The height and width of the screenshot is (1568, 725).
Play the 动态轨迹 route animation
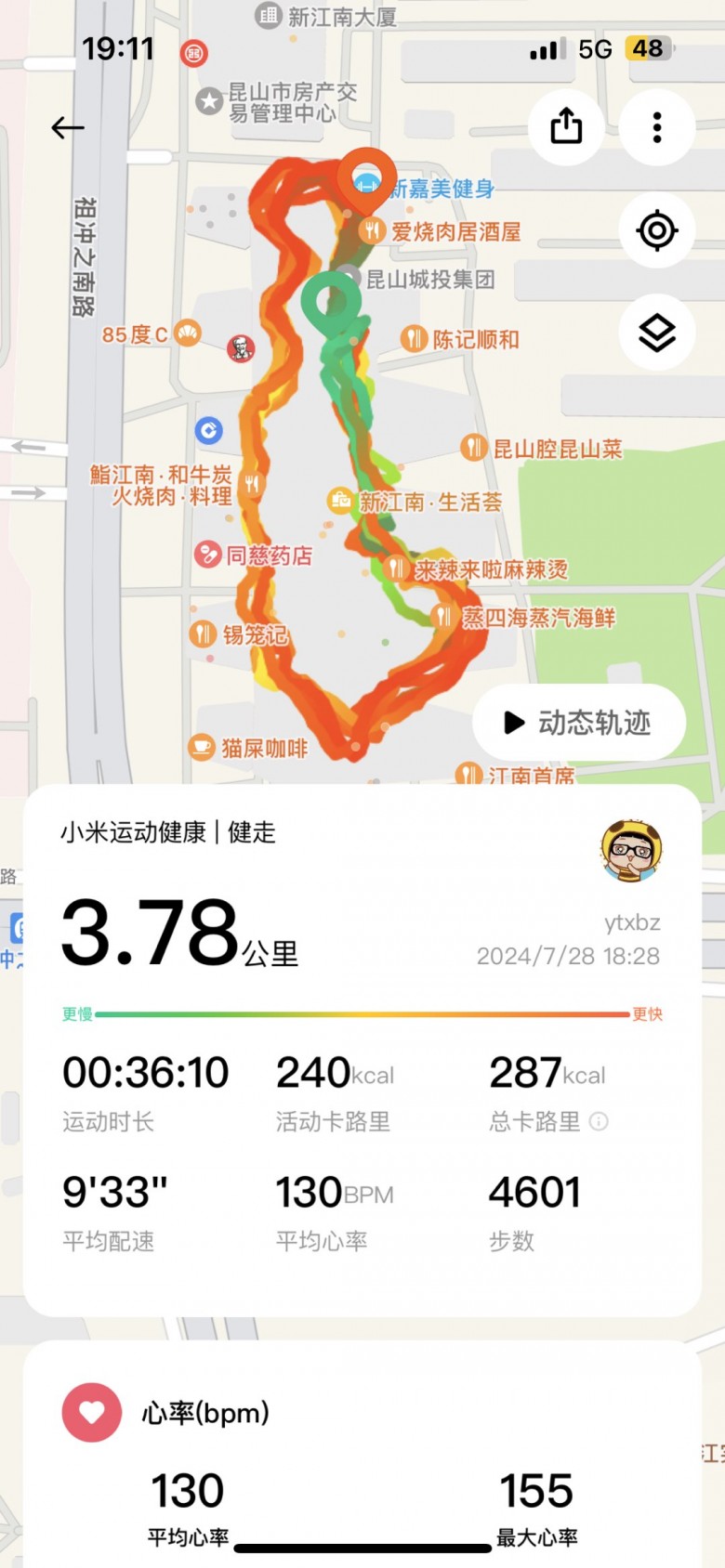click(x=578, y=723)
